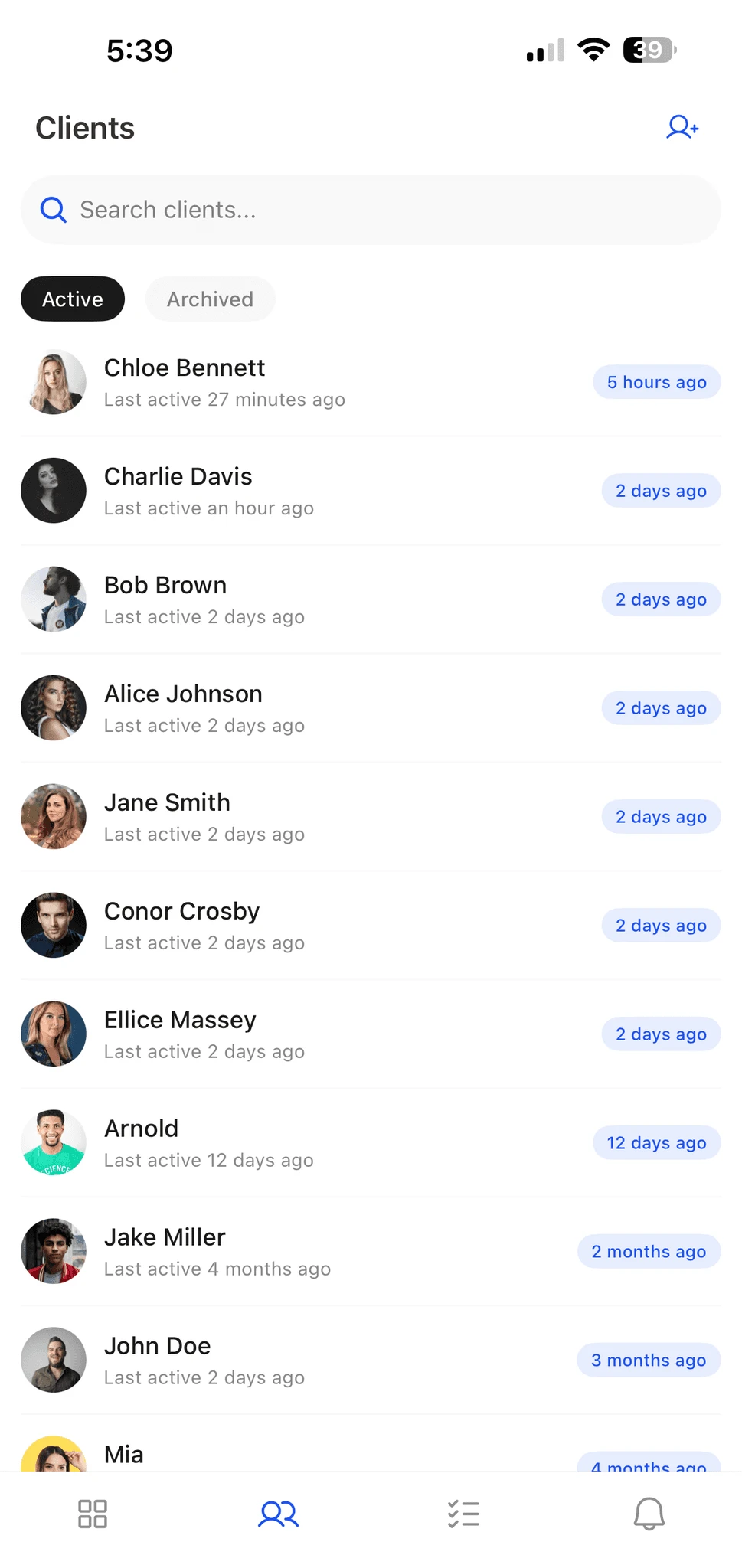This screenshot has height=1568, width=742.
Task: Switch to the Archived filter
Action: click(210, 299)
